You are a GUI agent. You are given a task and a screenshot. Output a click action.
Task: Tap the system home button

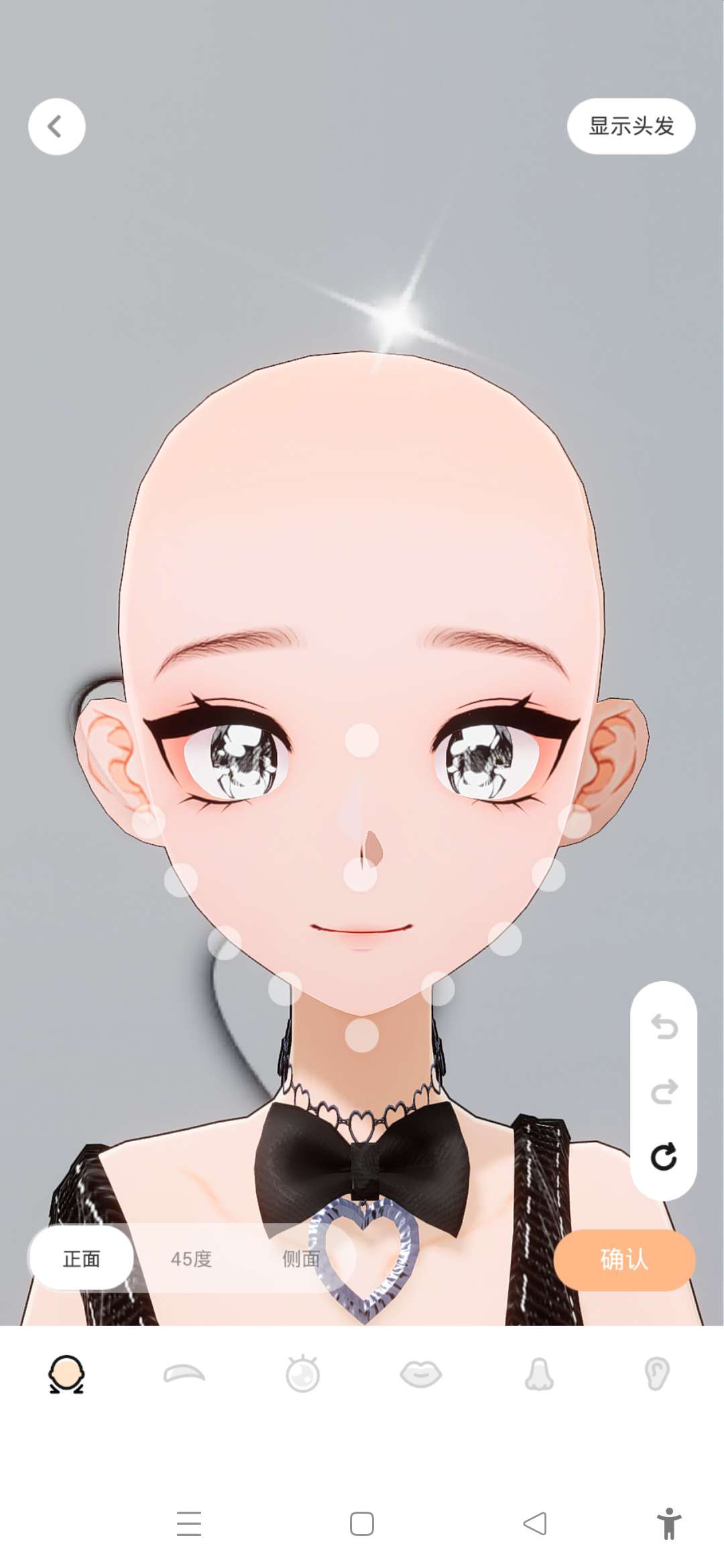(362, 1524)
